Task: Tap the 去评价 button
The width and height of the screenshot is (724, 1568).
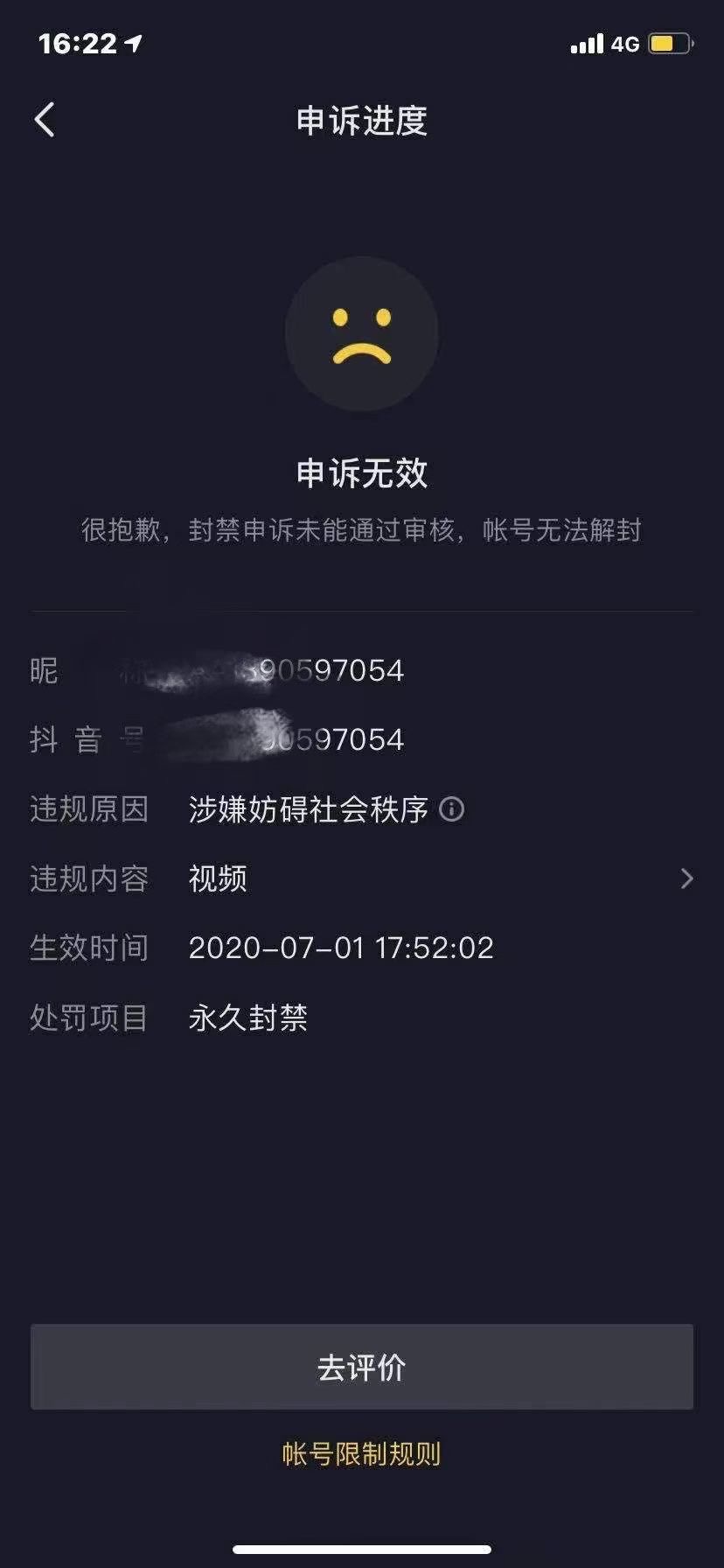Action: click(x=362, y=1367)
